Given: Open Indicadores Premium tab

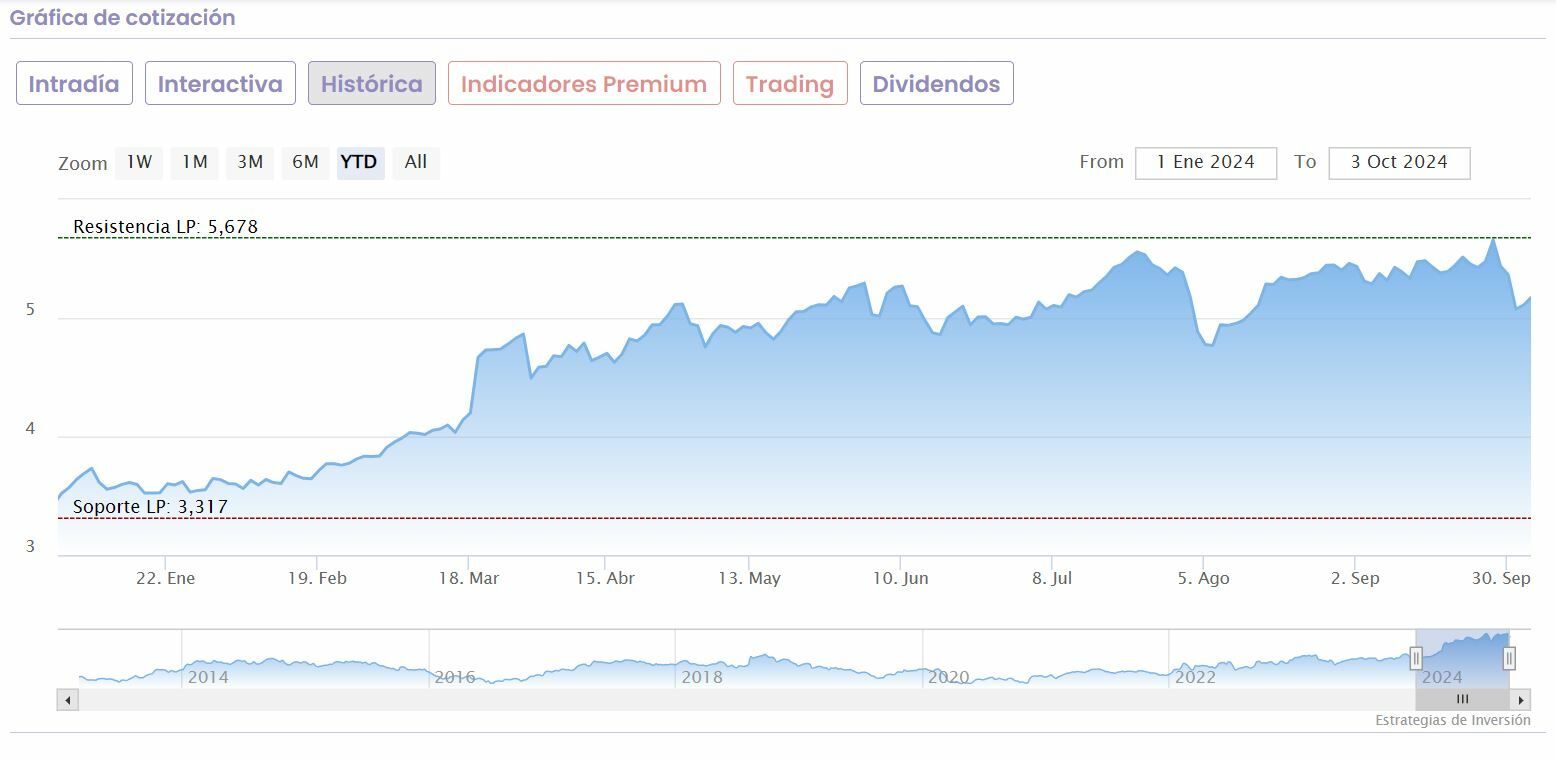Looking at the screenshot, I should tap(584, 84).
